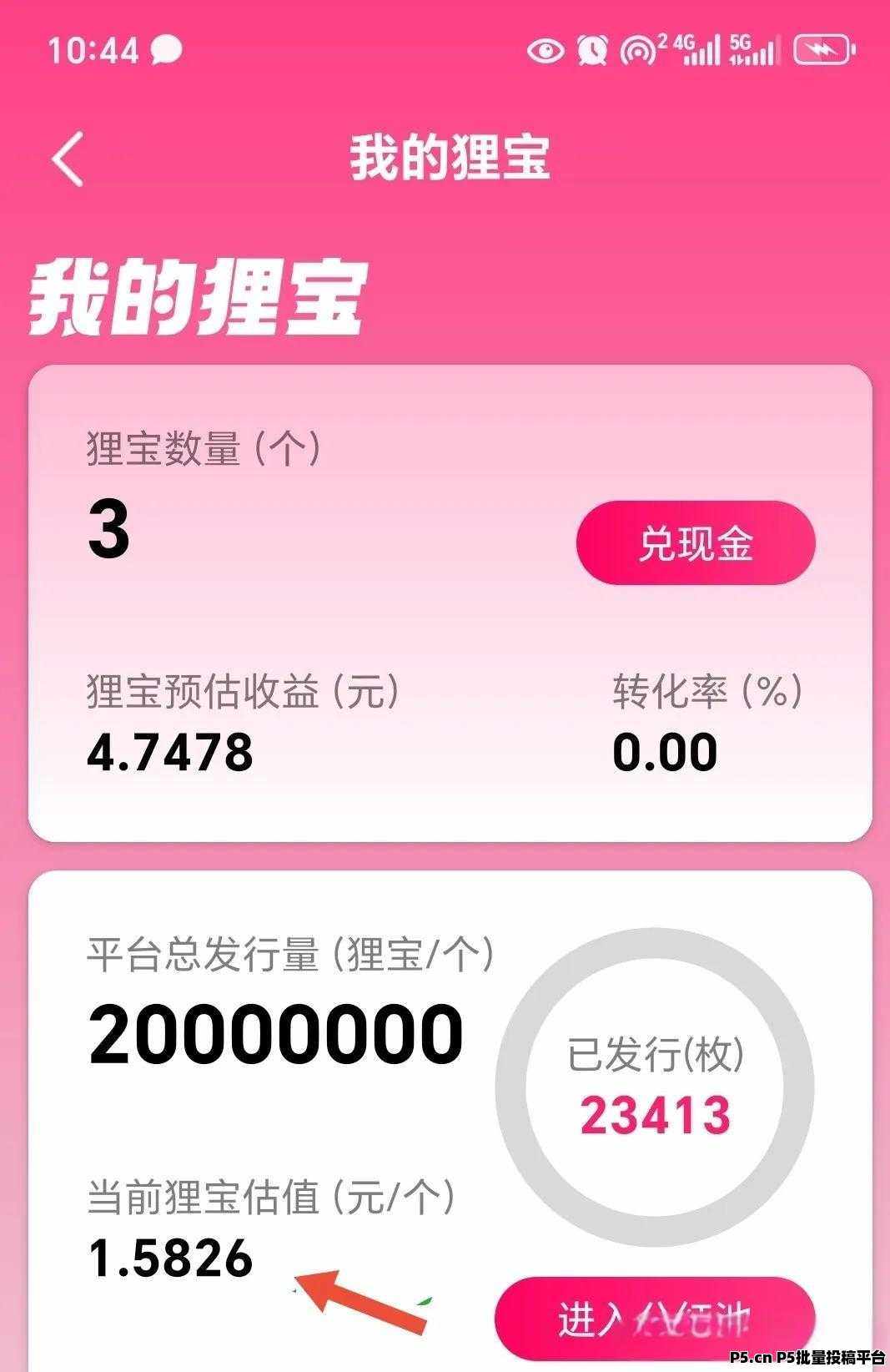Tap the 兑现金 button
This screenshot has width=890, height=1372.
tap(695, 543)
